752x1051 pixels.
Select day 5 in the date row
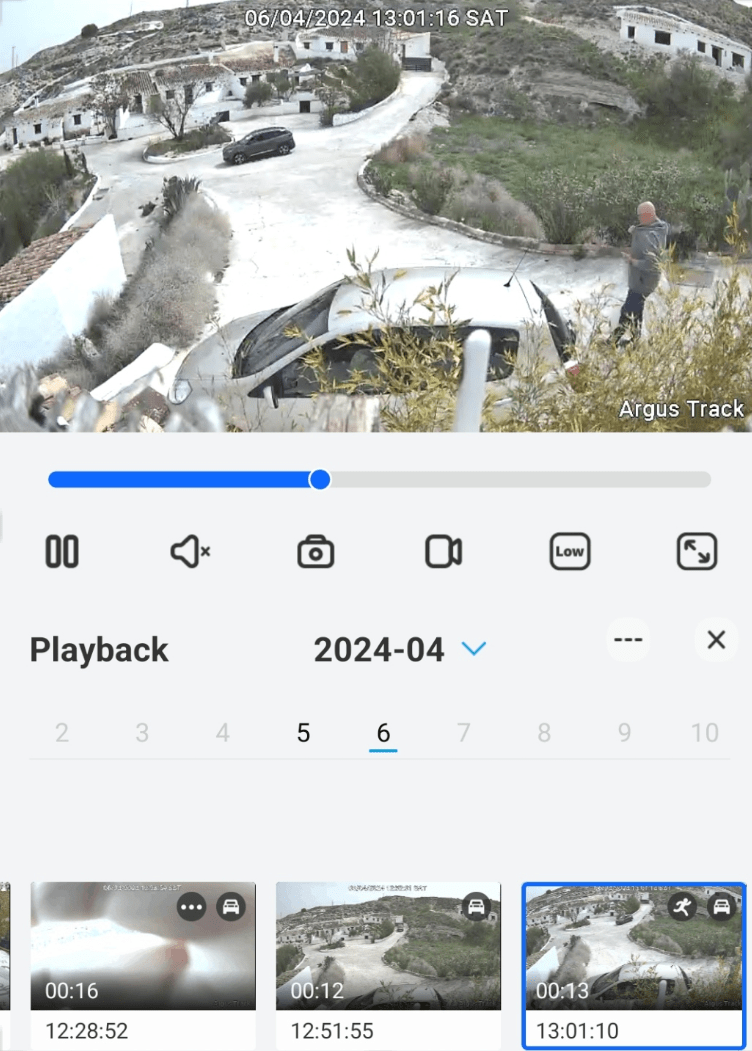[x=303, y=733]
